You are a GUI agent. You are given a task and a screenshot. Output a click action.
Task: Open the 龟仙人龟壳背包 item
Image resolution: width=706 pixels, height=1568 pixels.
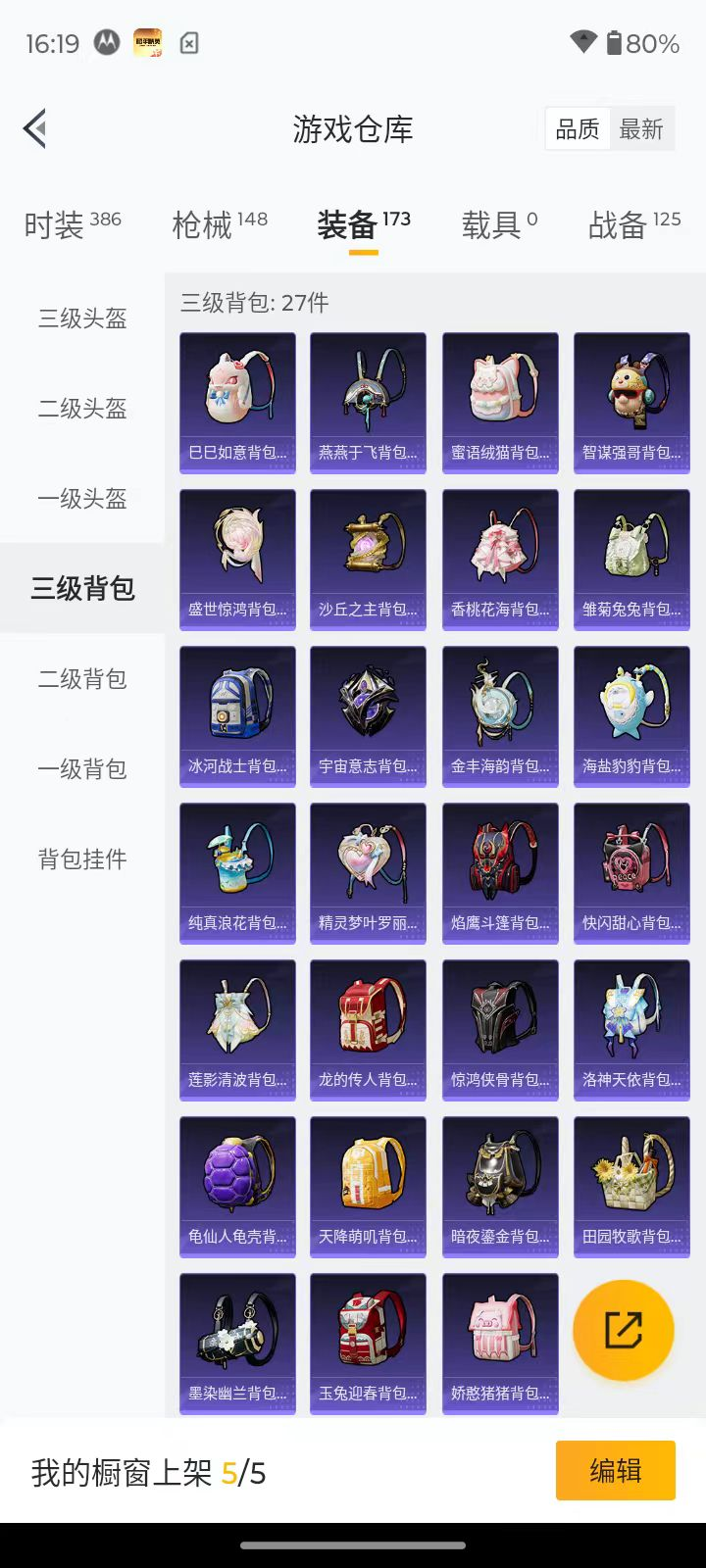[x=237, y=1186]
